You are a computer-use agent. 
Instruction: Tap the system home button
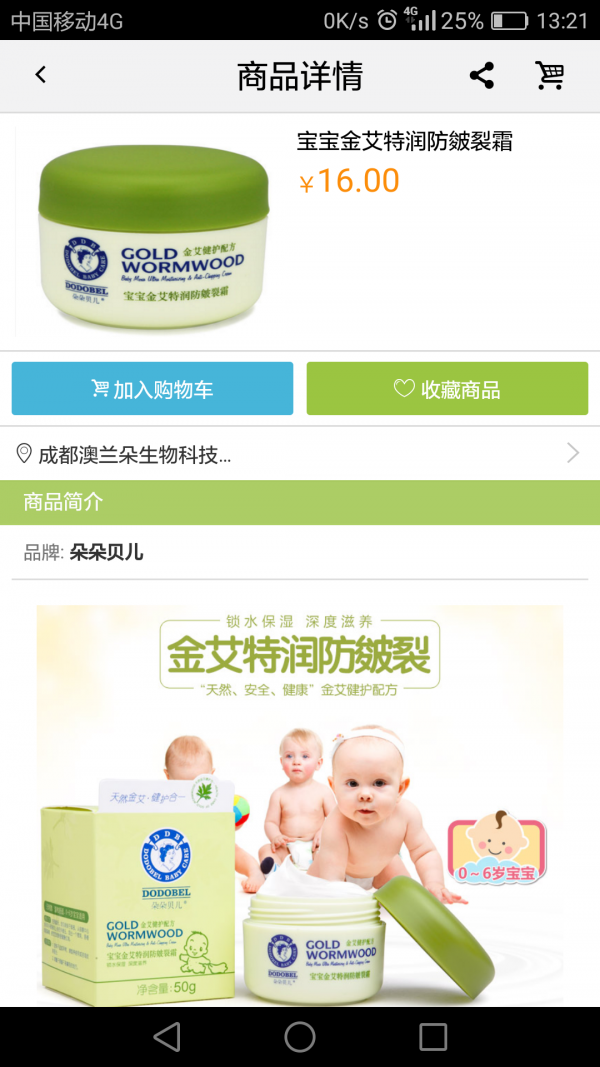[x=300, y=1037]
